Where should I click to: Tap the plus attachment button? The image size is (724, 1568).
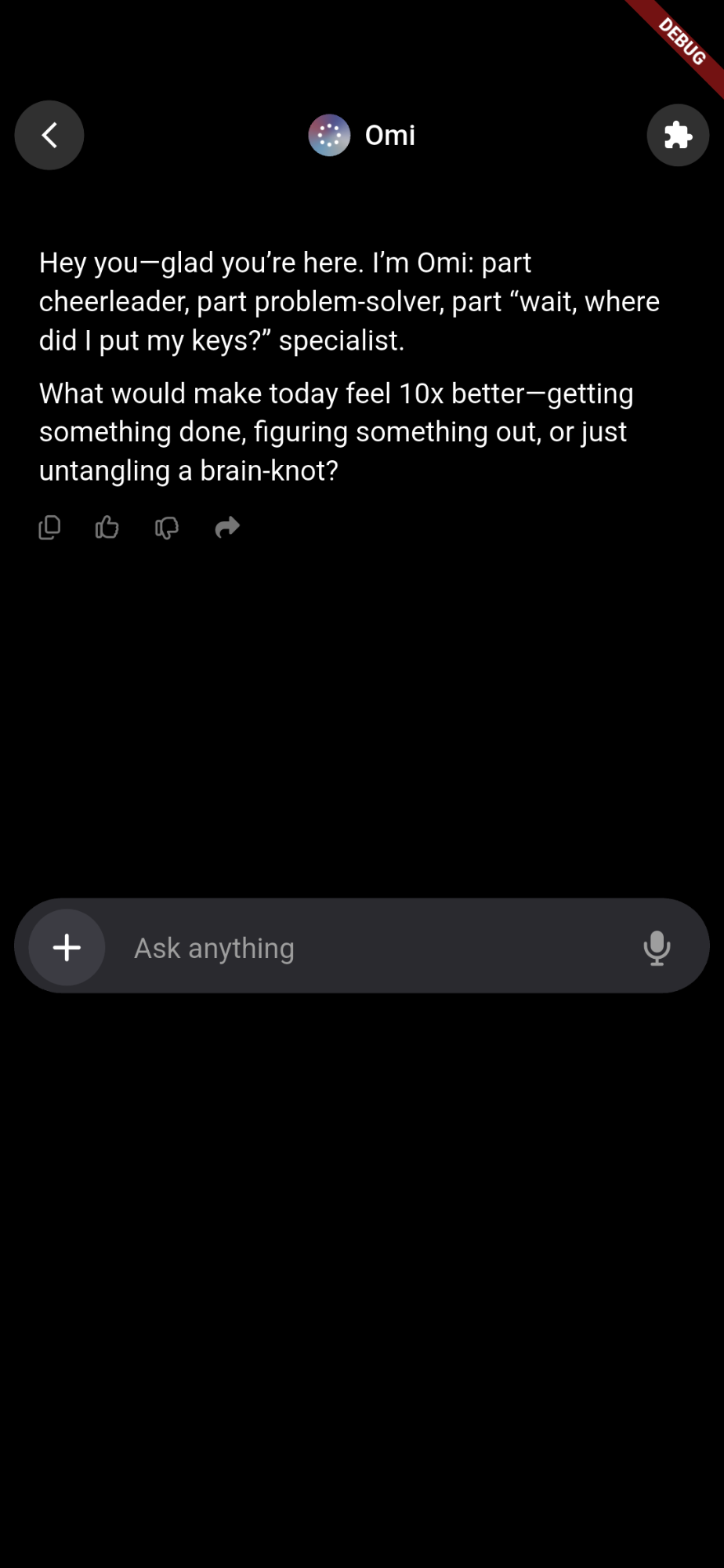click(x=67, y=947)
